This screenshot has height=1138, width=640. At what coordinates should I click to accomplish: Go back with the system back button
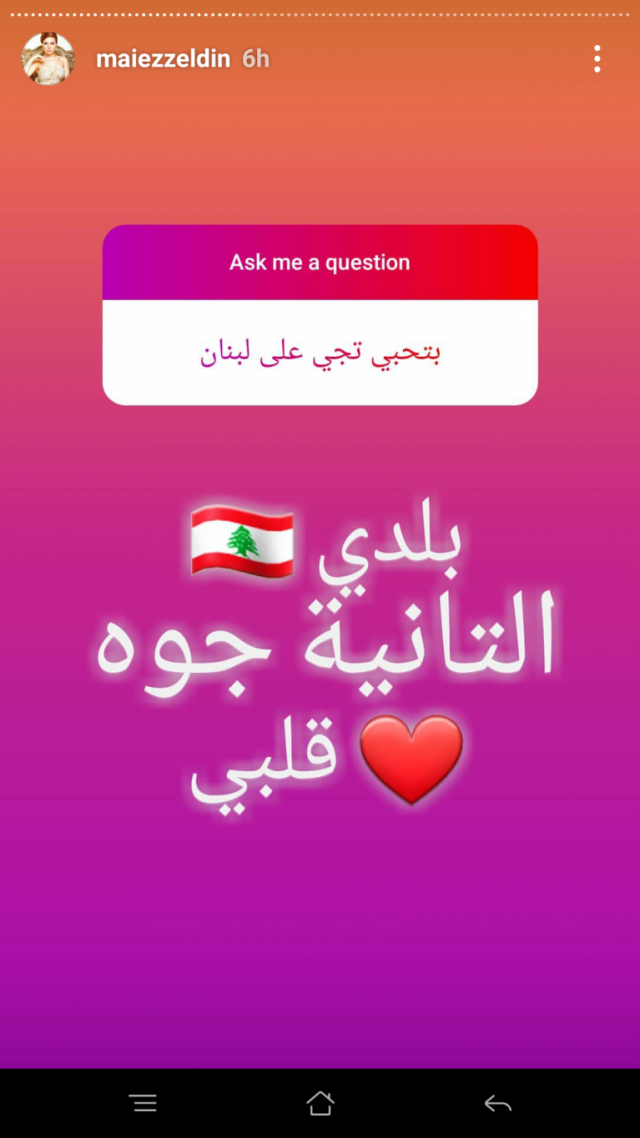497,1103
